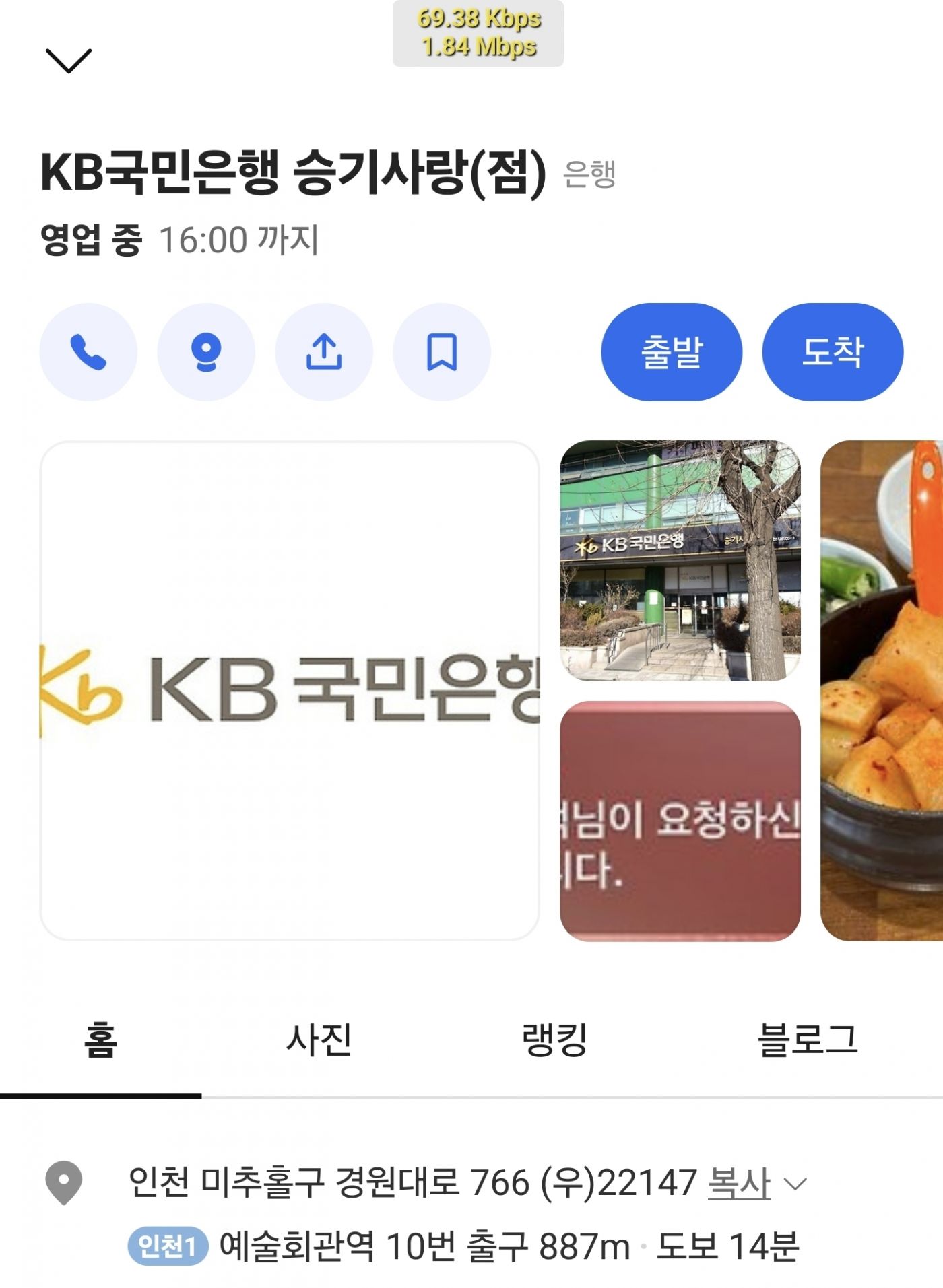
Task: Save this bank to bookmarks
Action: 442,352
